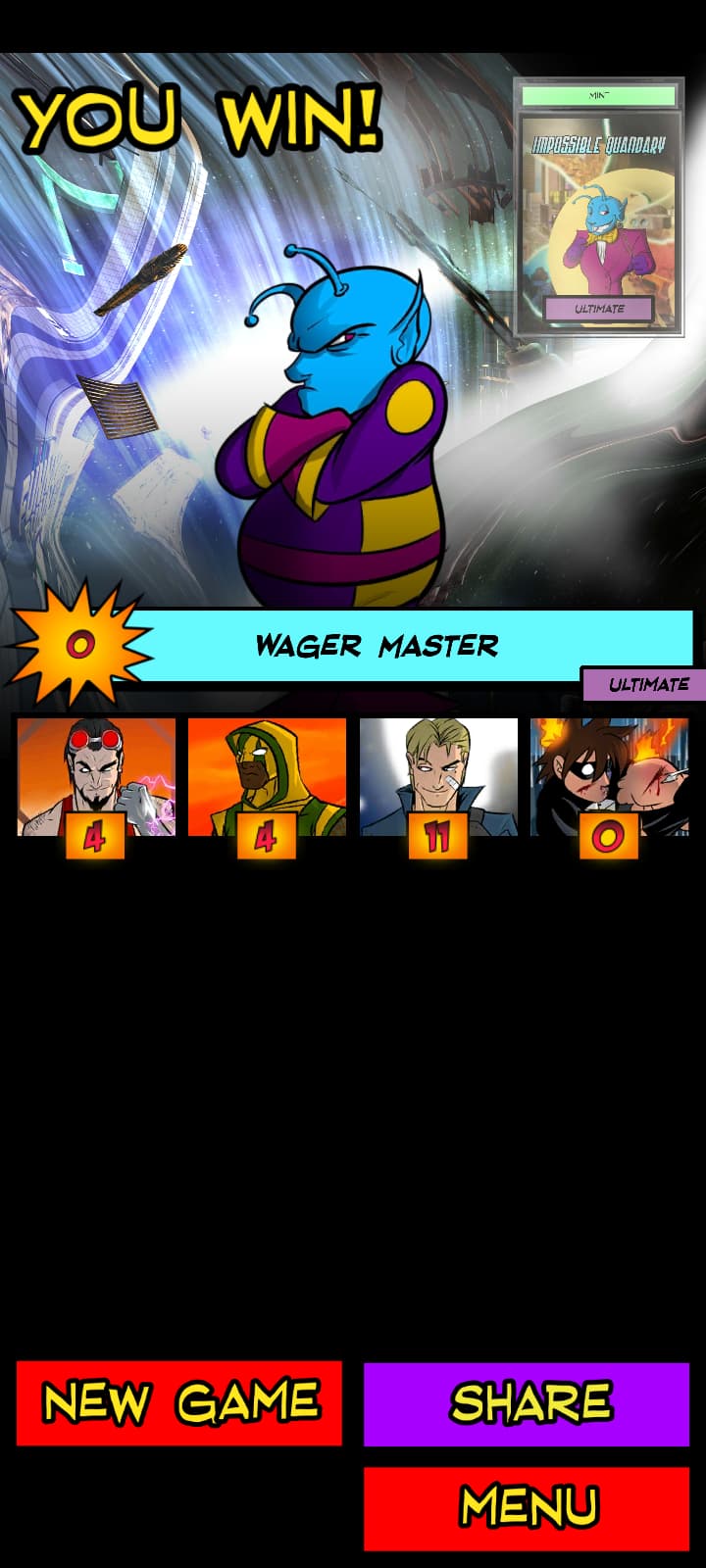Start a new game
This screenshot has height=1568, width=706.
(x=179, y=1402)
